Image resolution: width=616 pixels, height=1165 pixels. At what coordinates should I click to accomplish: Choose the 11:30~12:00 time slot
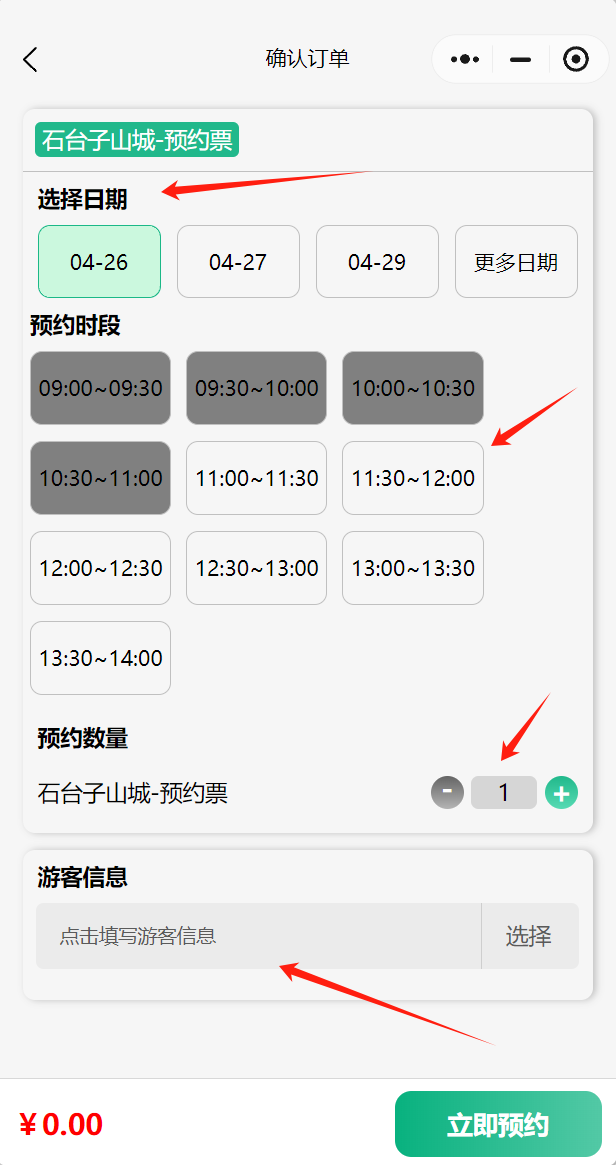413,478
